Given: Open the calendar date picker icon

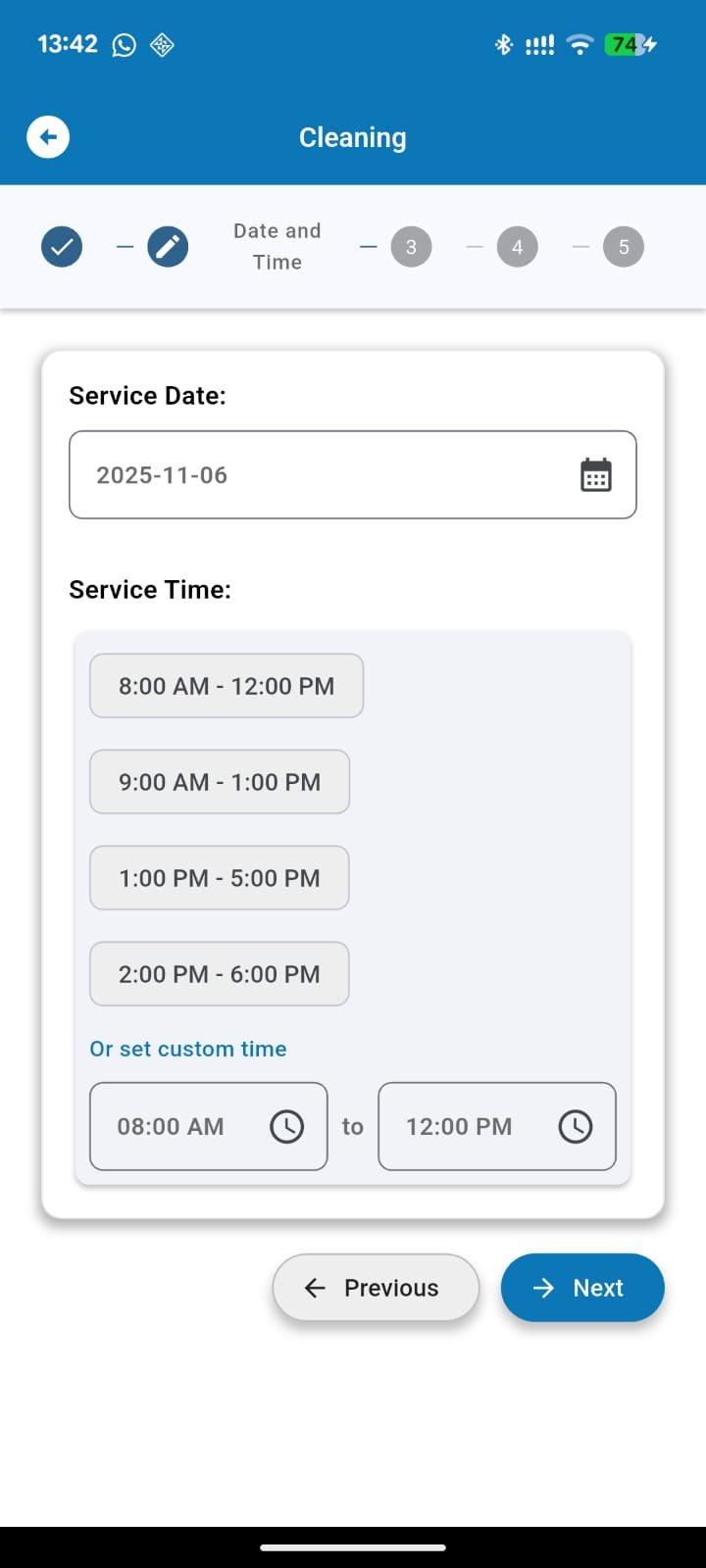Looking at the screenshot, I should [596, 474].
